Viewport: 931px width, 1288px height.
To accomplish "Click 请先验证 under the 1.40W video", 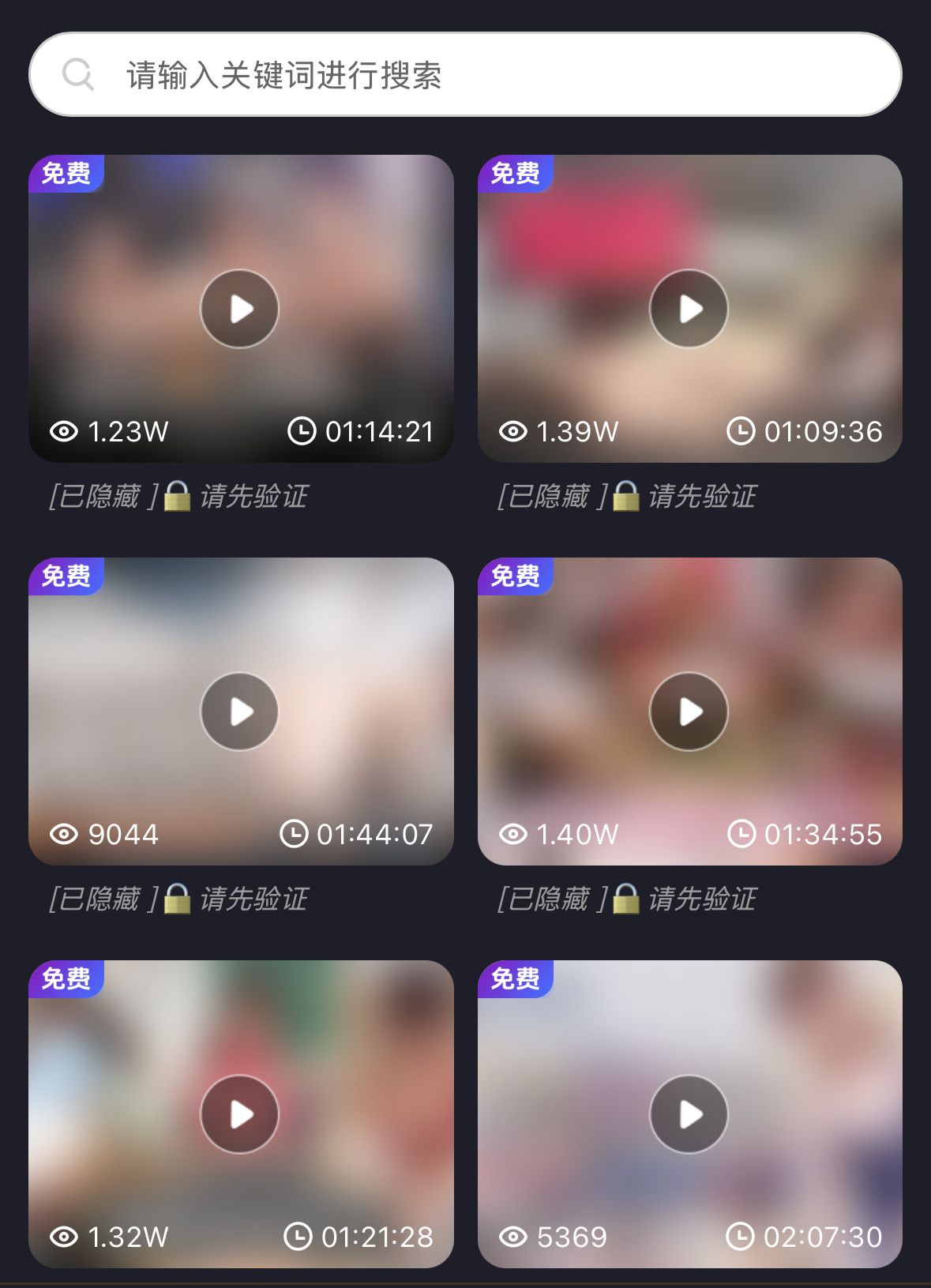I will point(703,899).
